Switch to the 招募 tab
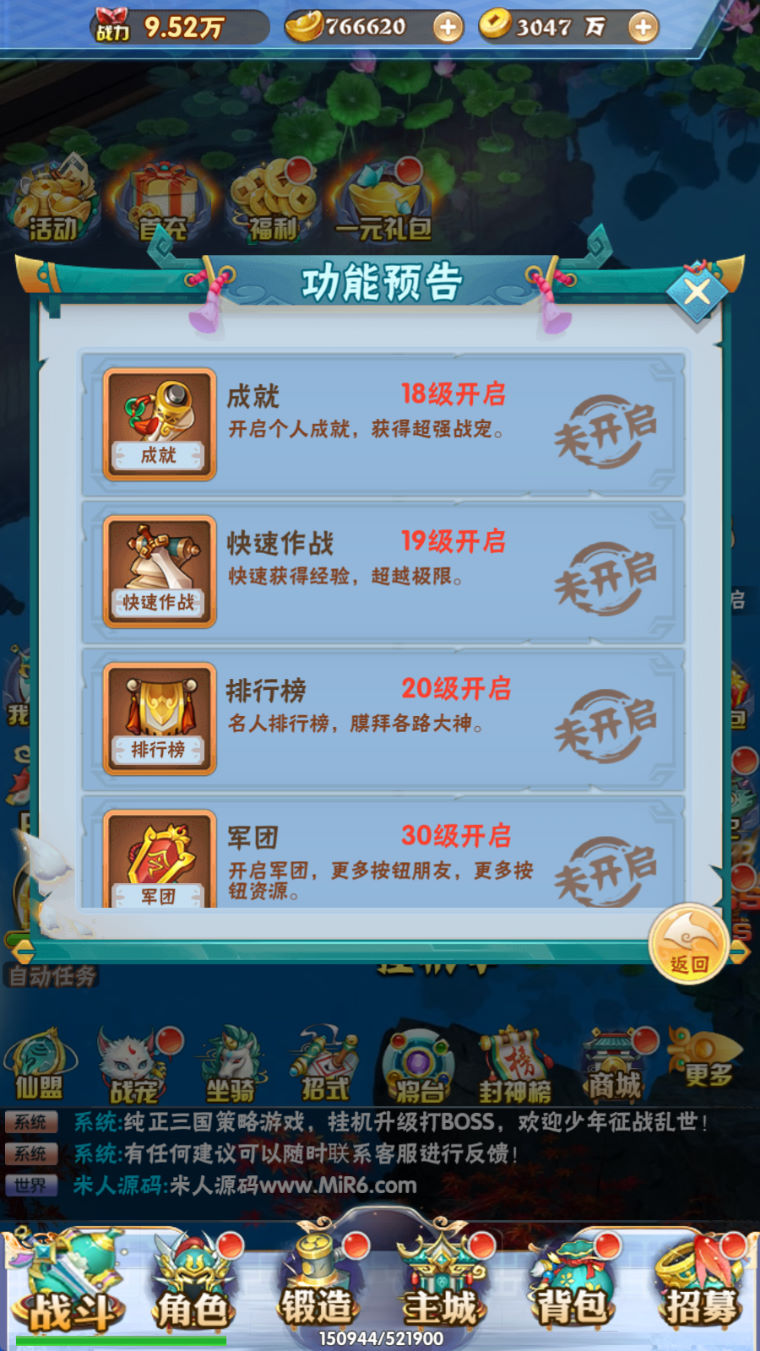This screenshot has width=760, height=1351. point(698,1290)
